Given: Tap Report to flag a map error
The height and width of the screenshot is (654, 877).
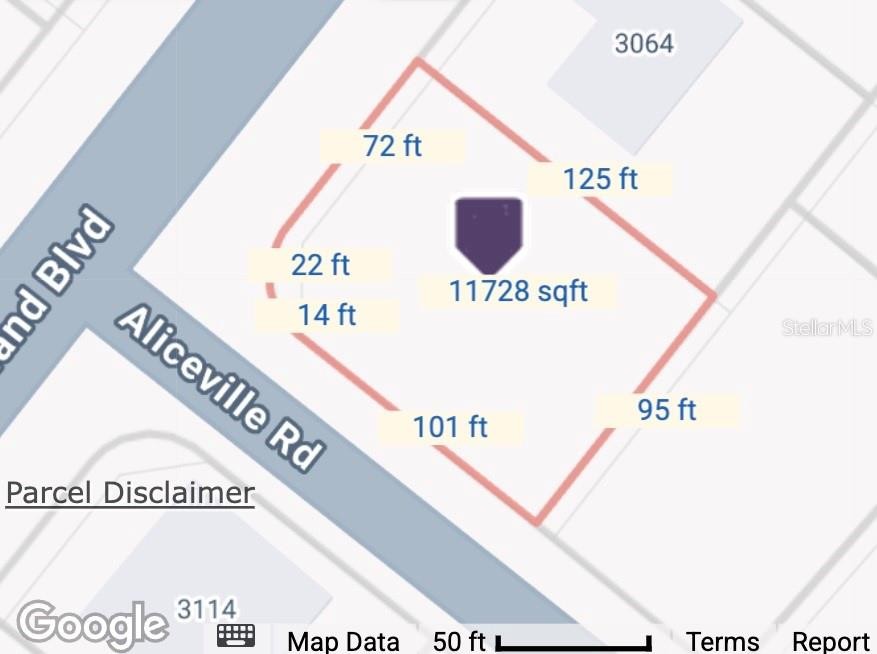Looking at the screenshot, I should click(x=830, y=641).
